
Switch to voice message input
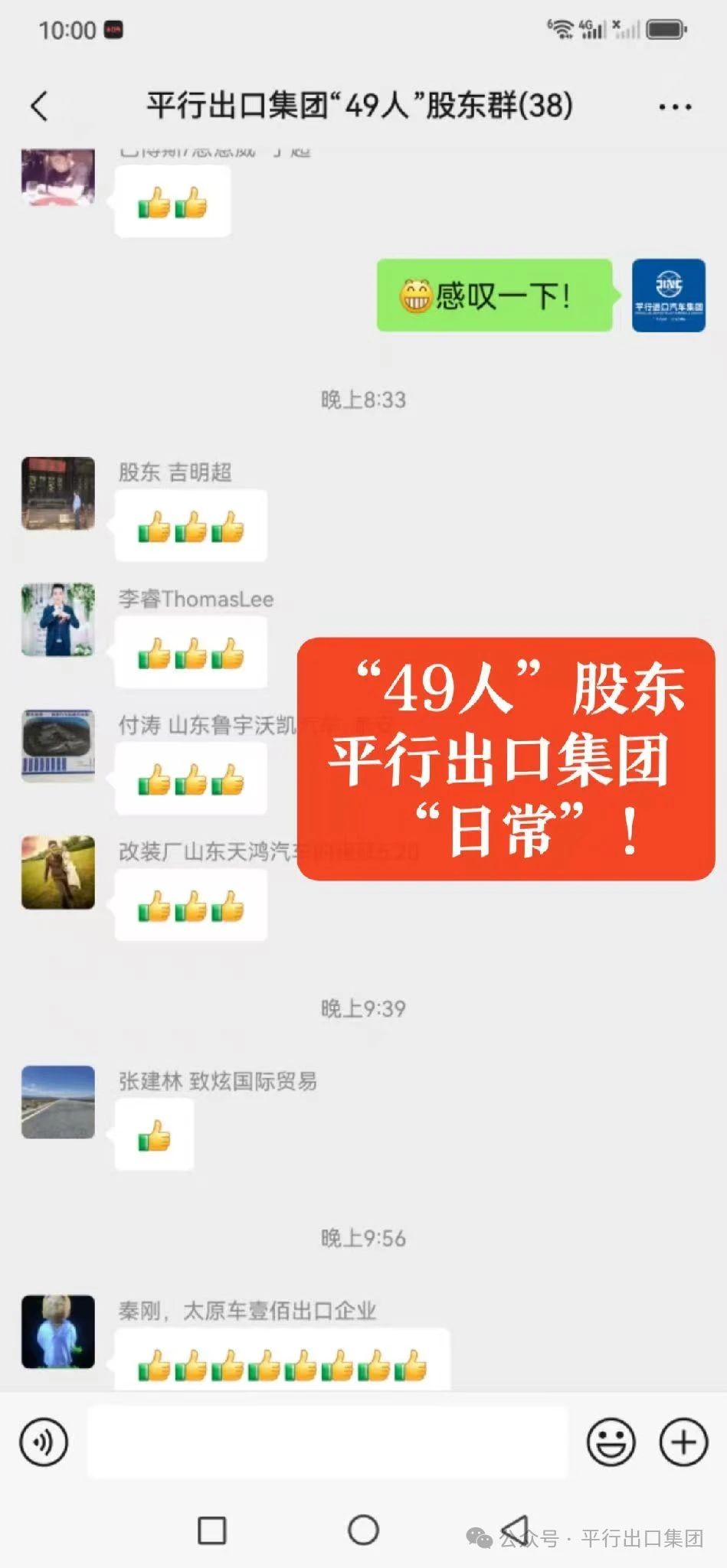coord(44,1442)
